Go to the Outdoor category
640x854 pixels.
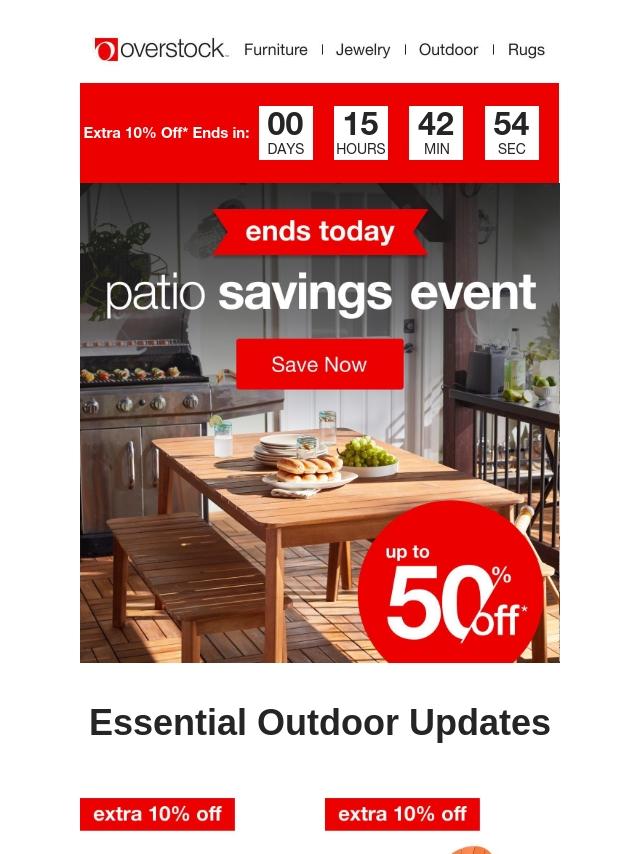[448, 50]
